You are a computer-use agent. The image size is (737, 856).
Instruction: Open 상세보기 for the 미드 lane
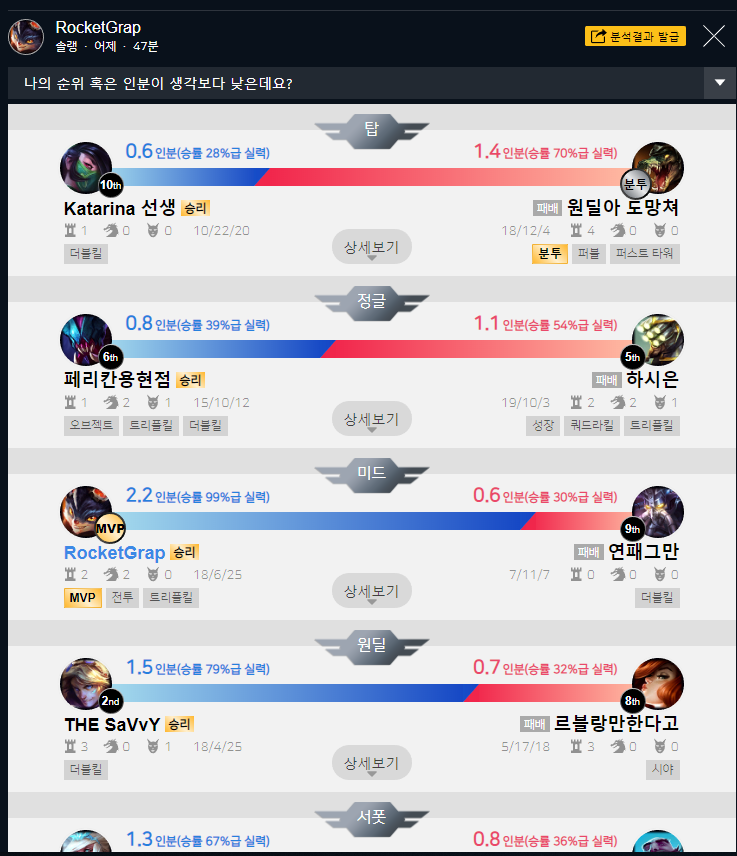point(371,591)
